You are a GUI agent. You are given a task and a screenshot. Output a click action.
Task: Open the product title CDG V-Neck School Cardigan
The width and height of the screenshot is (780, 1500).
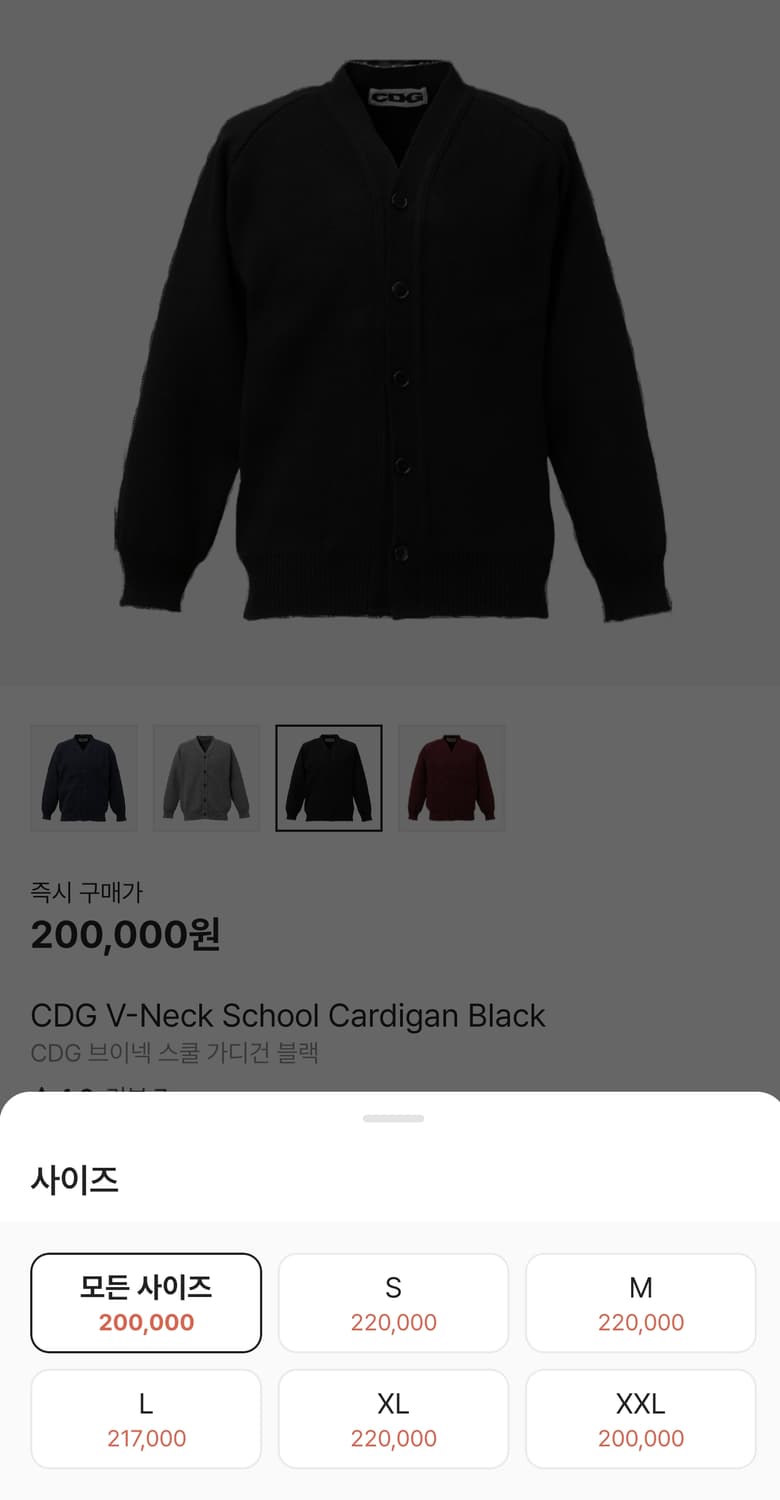(x=288, y=1015)
